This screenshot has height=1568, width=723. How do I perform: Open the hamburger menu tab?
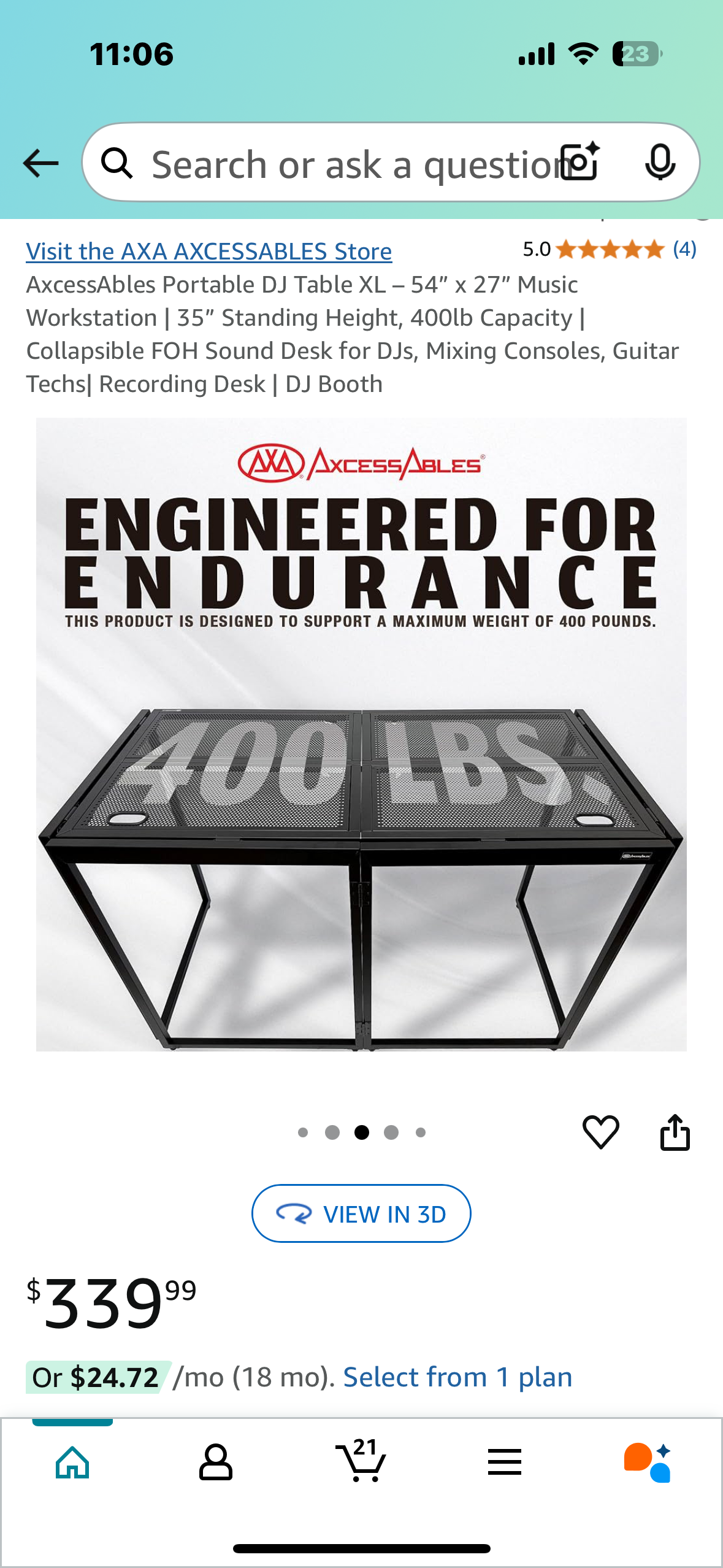pyautogui.click(x=505, y=1462)
